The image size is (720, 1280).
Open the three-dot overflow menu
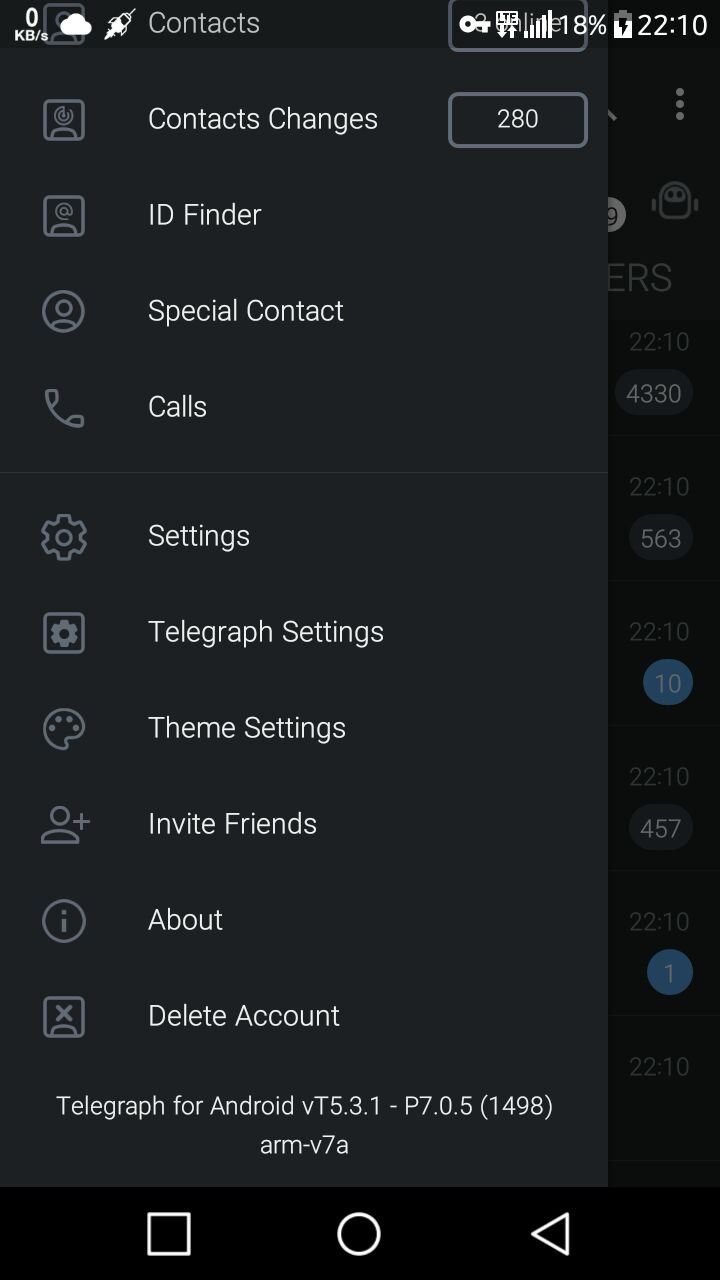click(680, 104)
